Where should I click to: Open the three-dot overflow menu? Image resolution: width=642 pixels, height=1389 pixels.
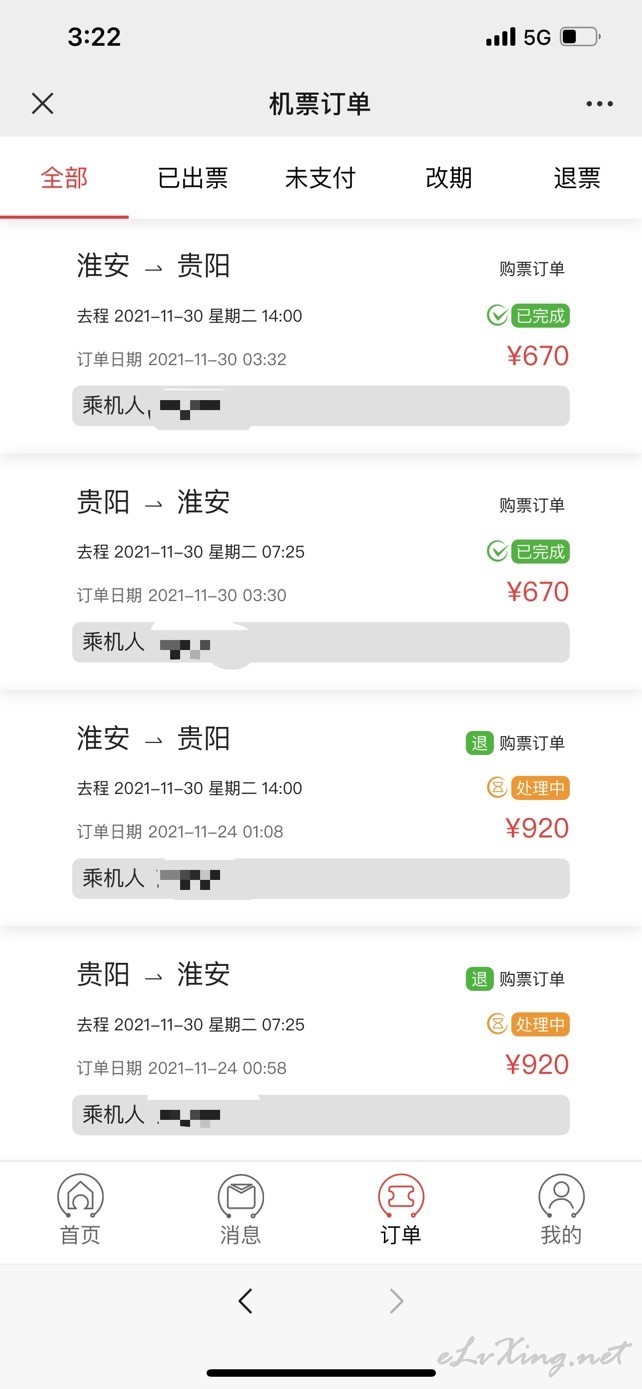pyautogui.click(x=599, y=104)
